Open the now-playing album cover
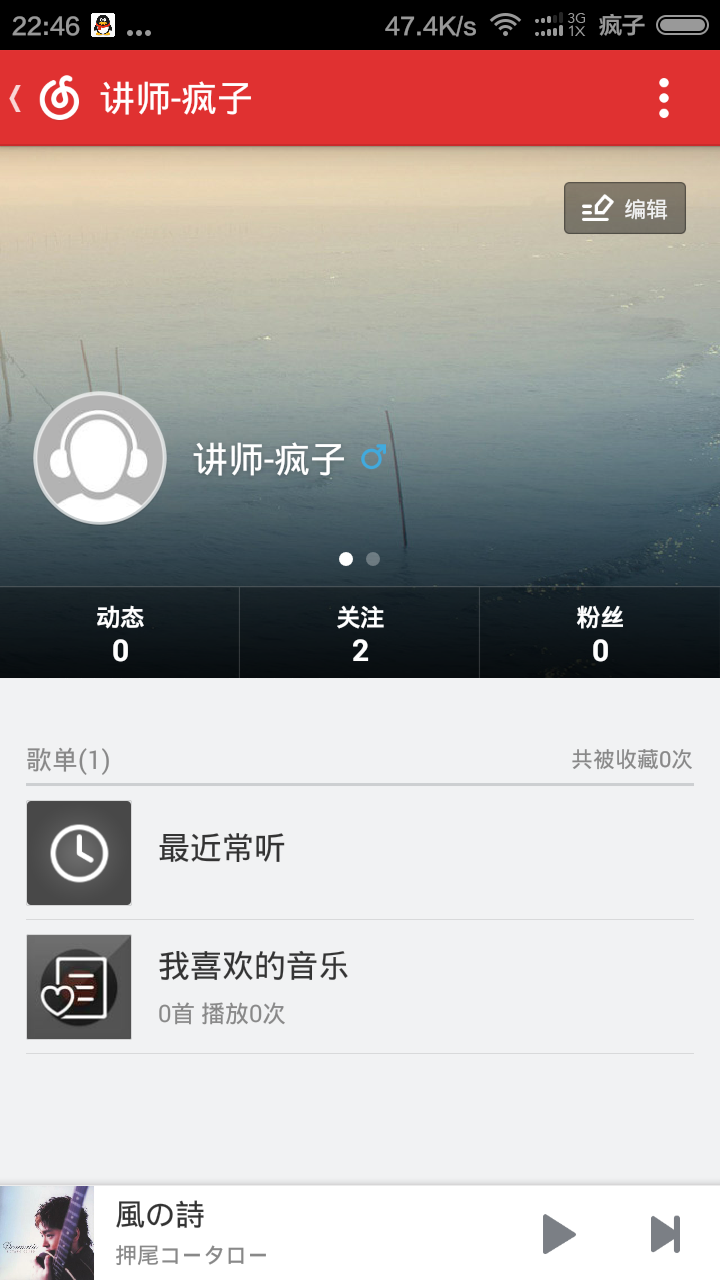 tap(47, 1233)
